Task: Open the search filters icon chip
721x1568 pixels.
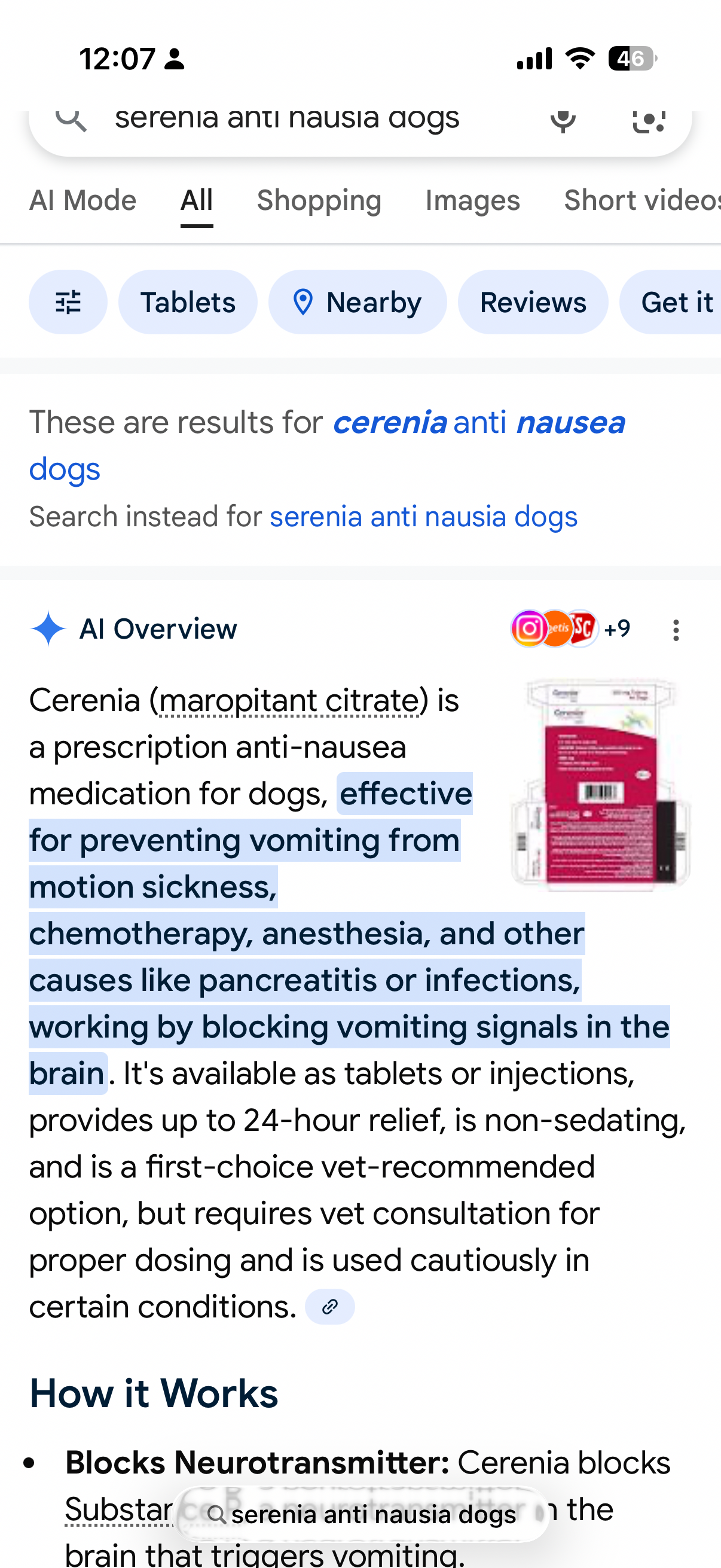Action: [68, 302]
